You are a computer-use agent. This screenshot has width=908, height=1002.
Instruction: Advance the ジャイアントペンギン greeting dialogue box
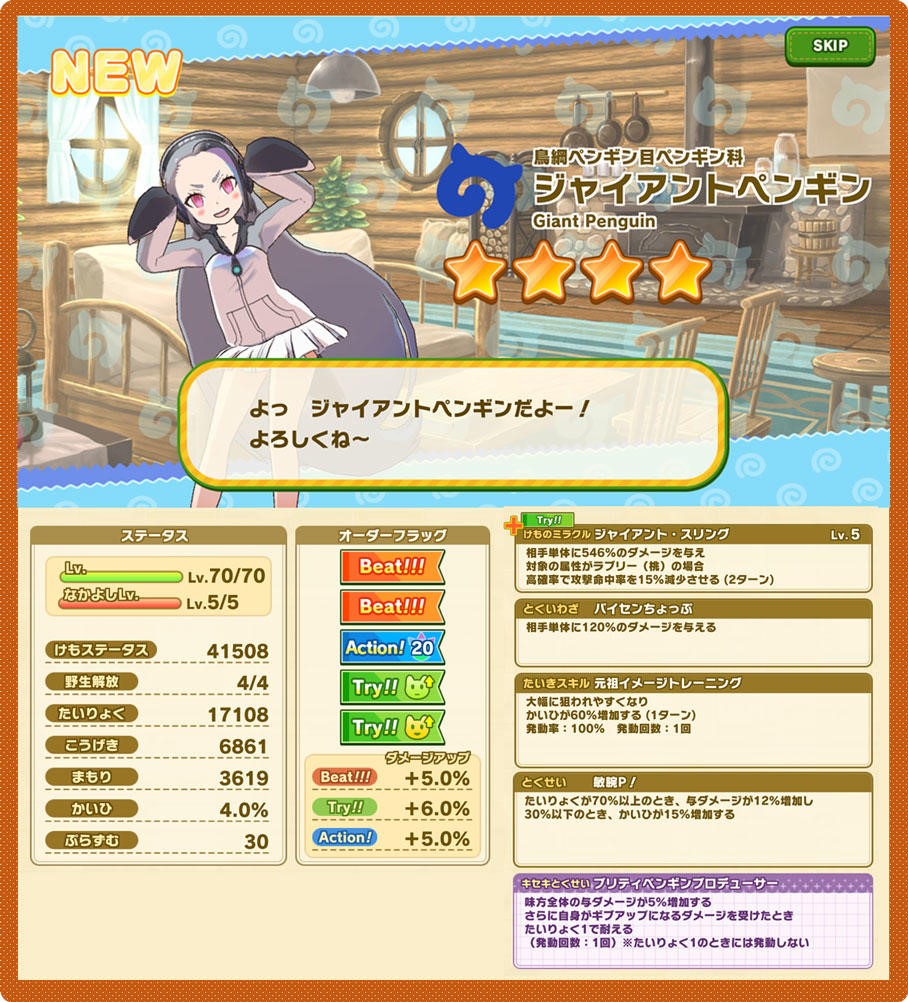452,424
